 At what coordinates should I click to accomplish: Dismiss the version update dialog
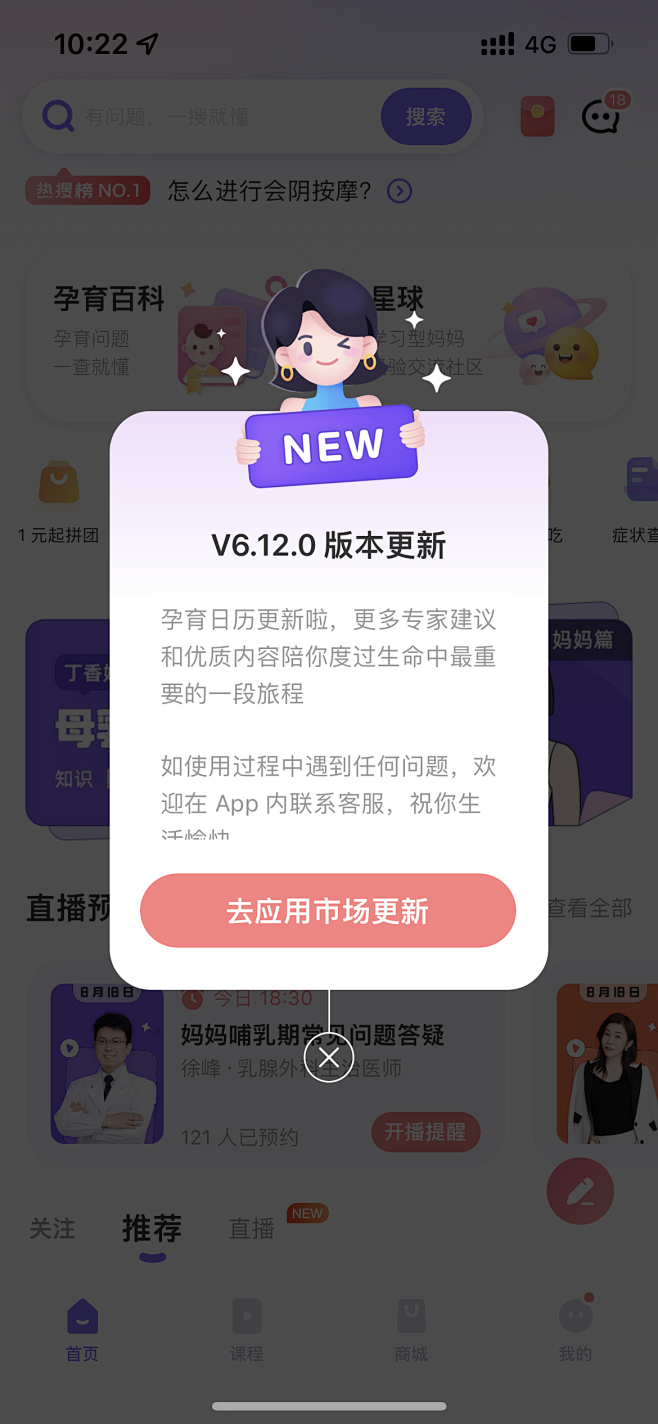click(x=329, y=1057)
